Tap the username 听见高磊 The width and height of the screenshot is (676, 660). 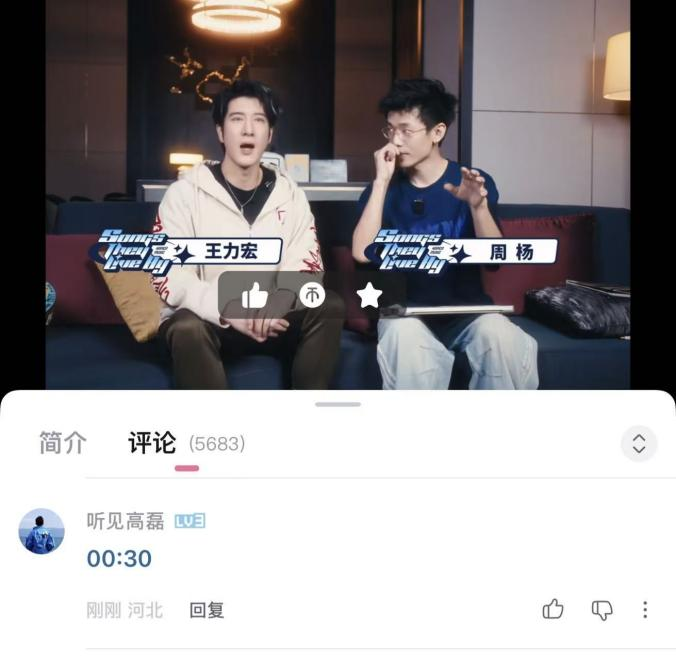[125, 520]
